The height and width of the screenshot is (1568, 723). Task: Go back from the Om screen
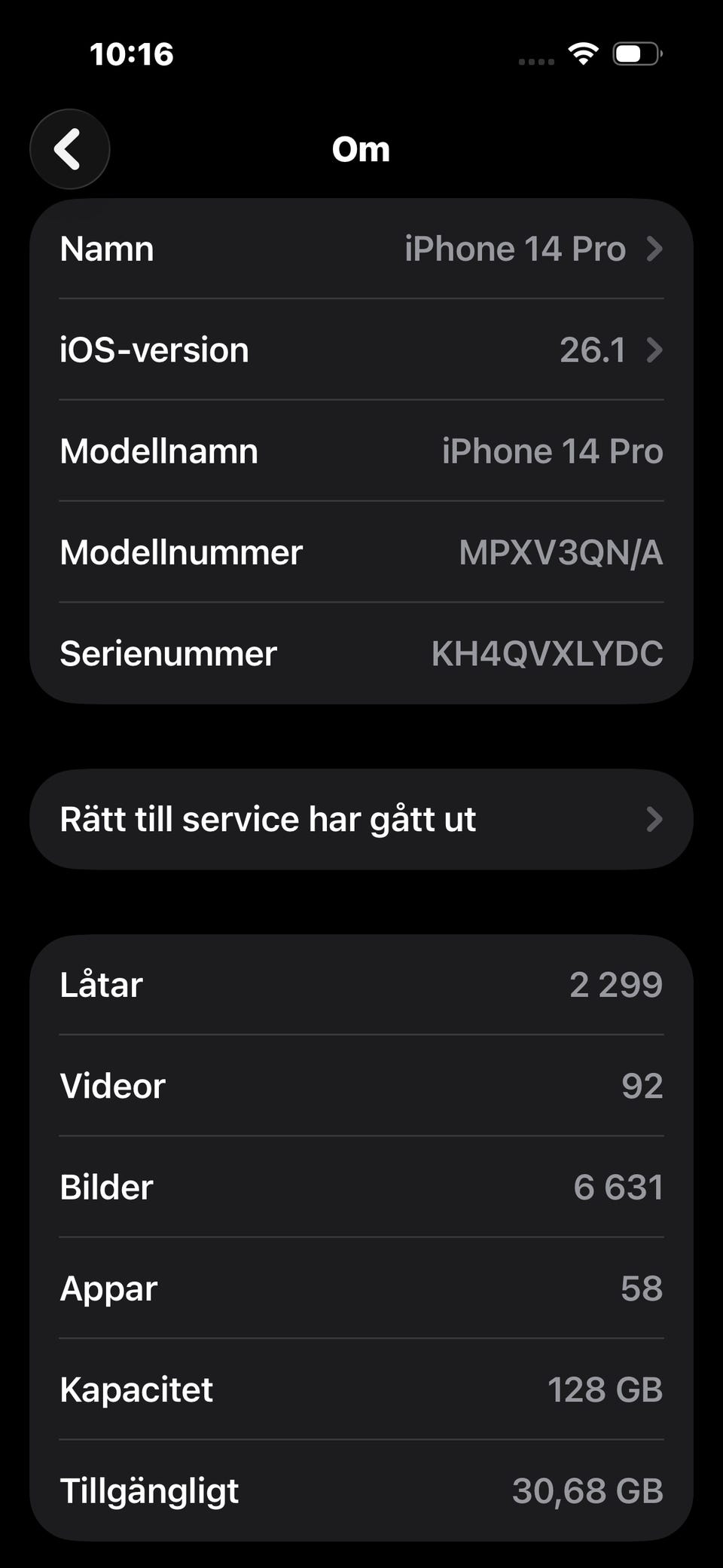click(x=69, y=149)
